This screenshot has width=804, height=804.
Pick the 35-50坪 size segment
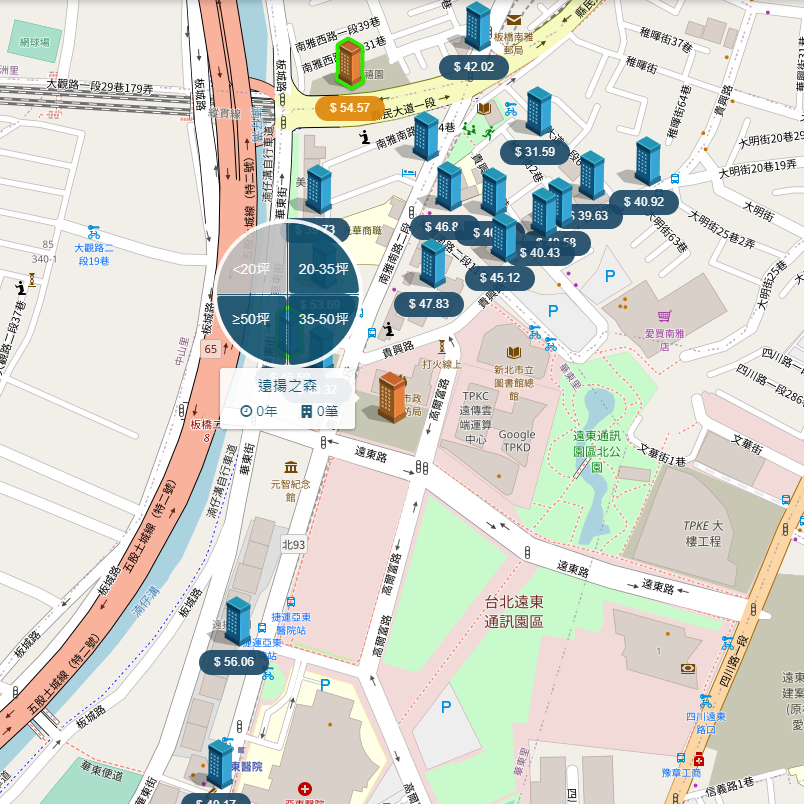[323, 320]
